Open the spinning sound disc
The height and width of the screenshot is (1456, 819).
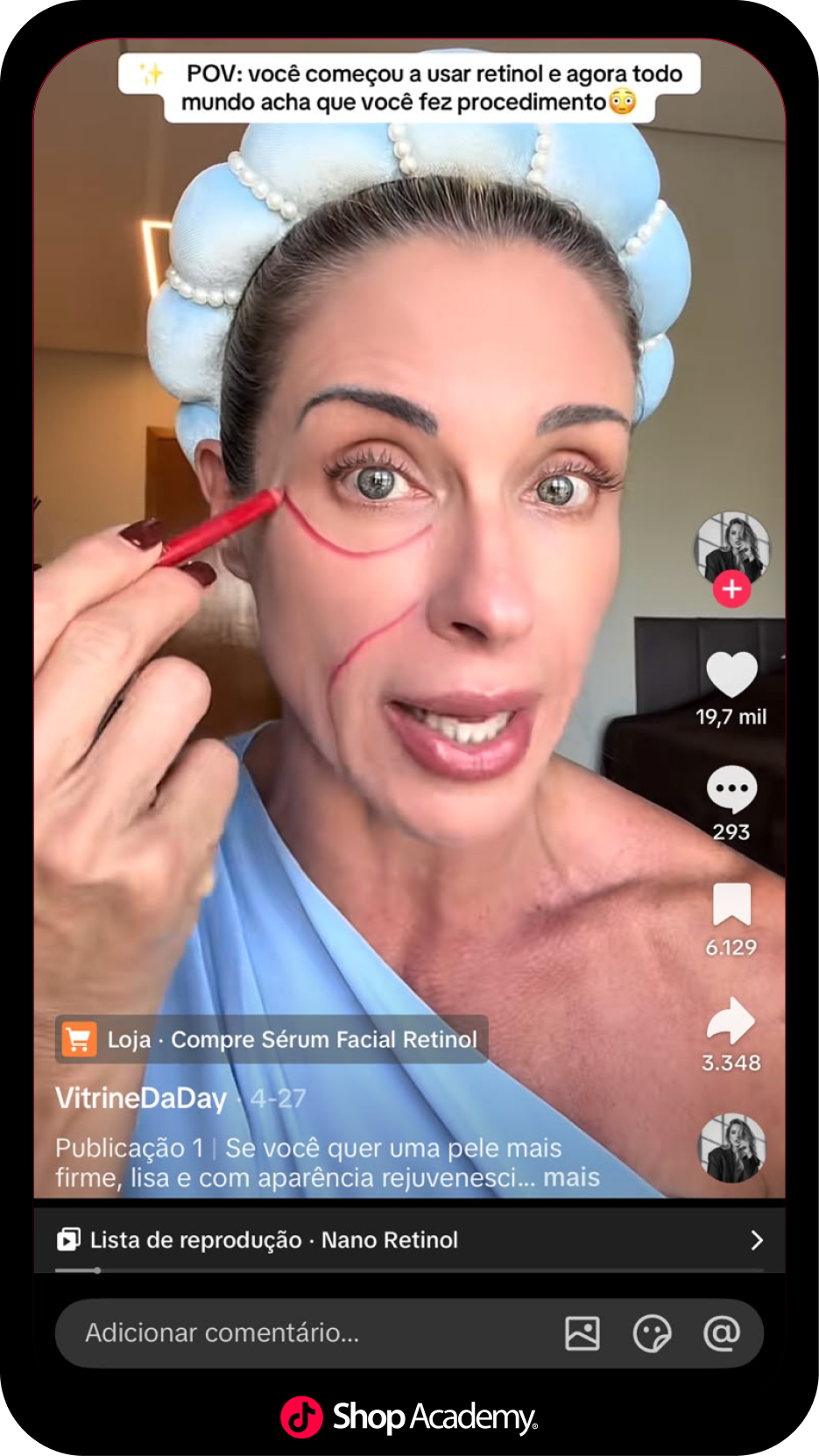coord(731,1148)
